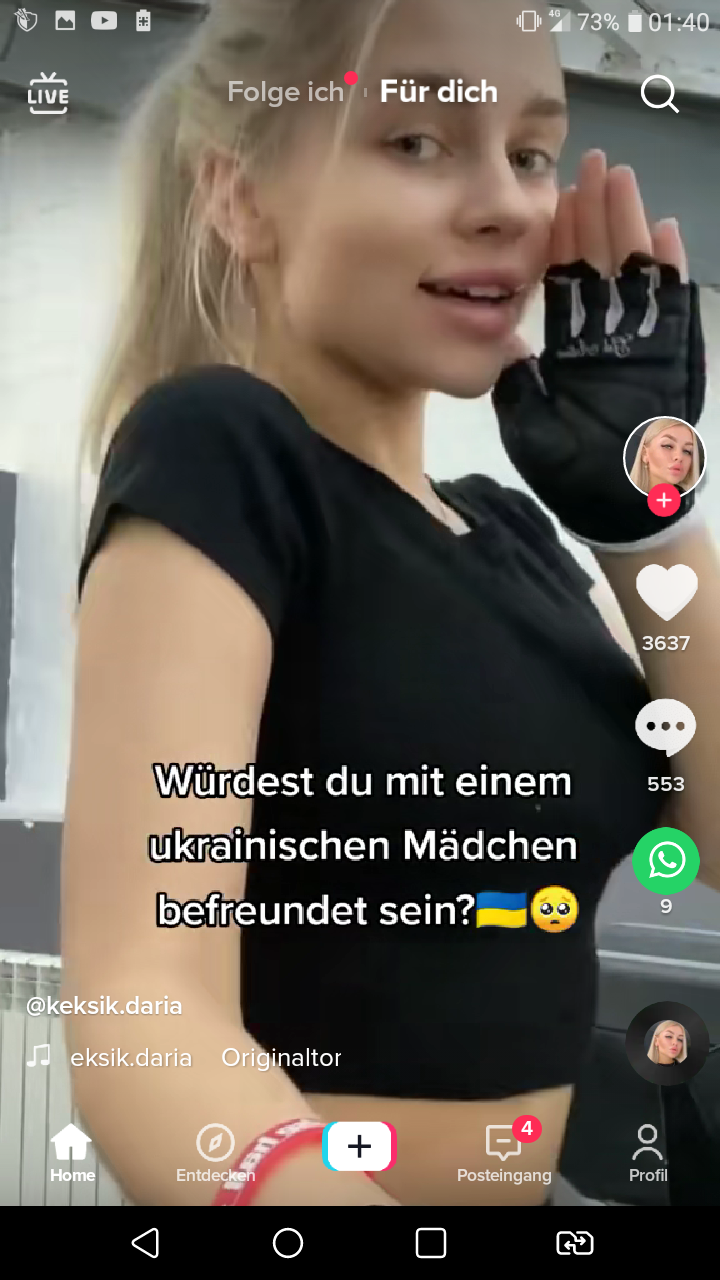Tap the system back button
The width and height of the screenshot is (720, 1280).
[x=145, y=1243]
